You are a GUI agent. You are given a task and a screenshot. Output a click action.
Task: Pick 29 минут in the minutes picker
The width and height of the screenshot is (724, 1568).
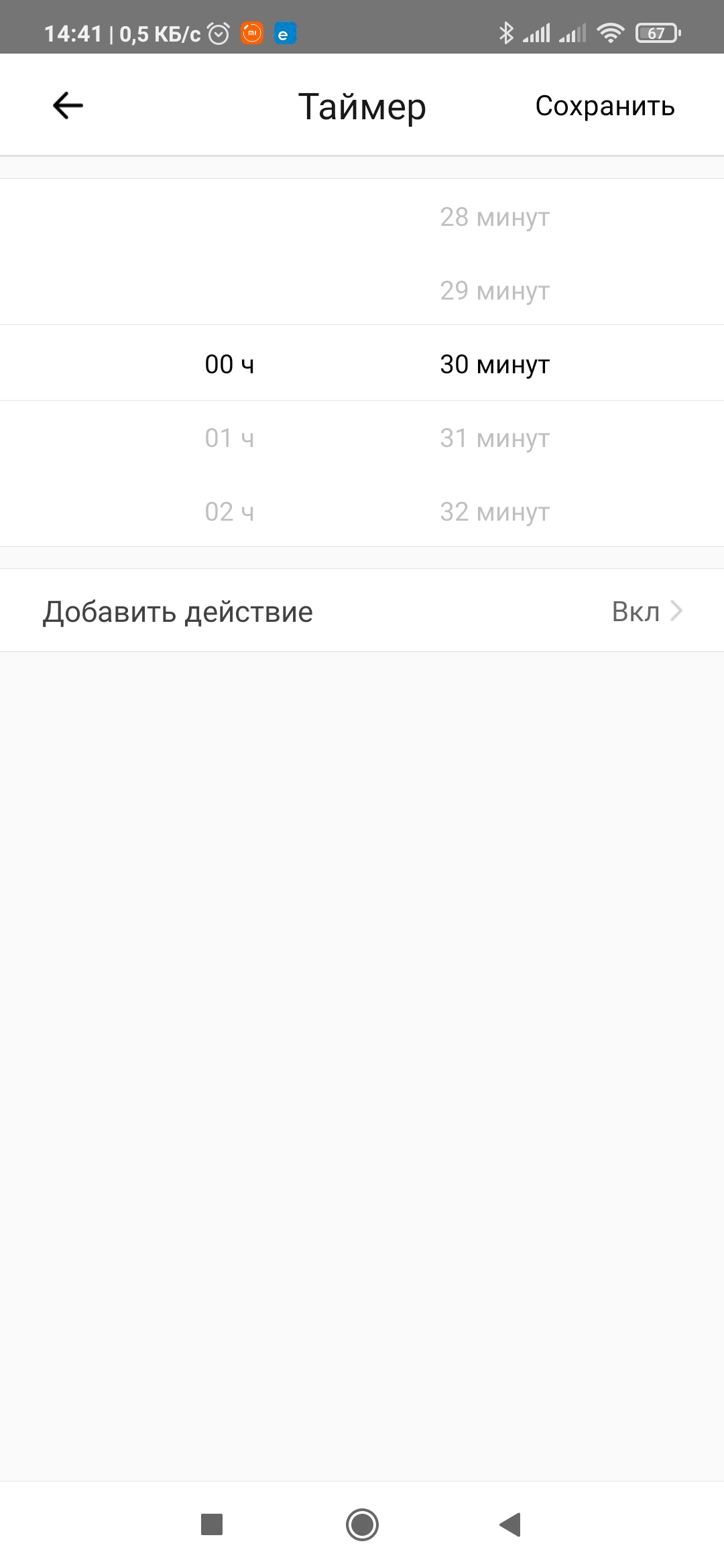coord(495,291)
